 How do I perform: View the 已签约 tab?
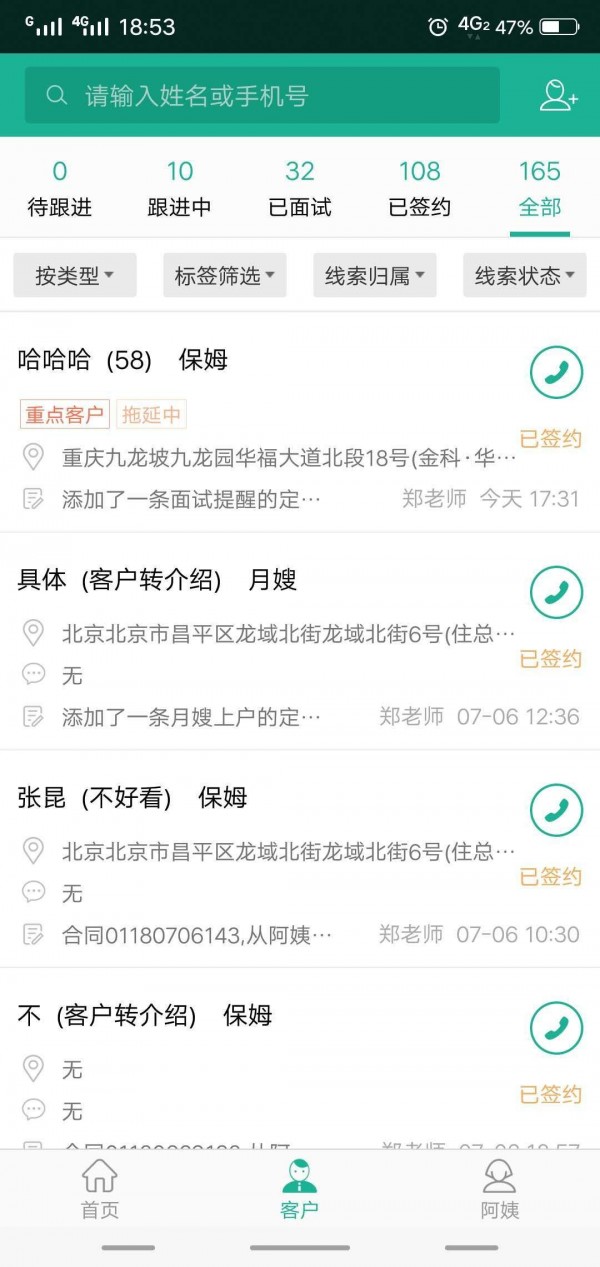point(420,189)
